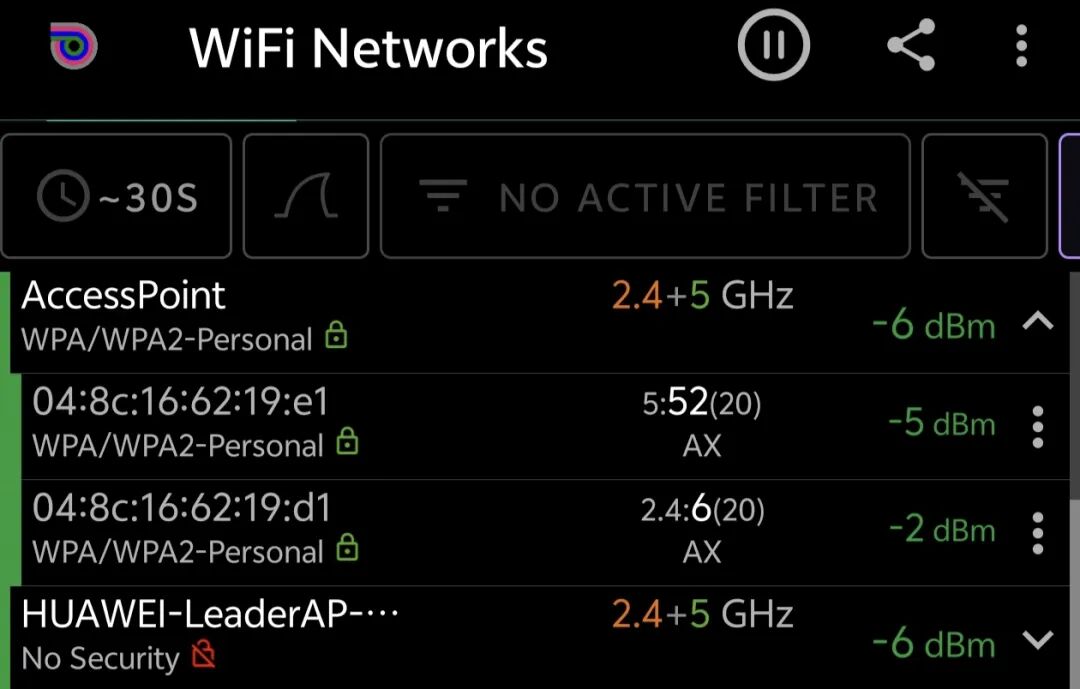Screen dimensions: 1080x689
Task: Open the app logo menu
Action: point(74,46)
